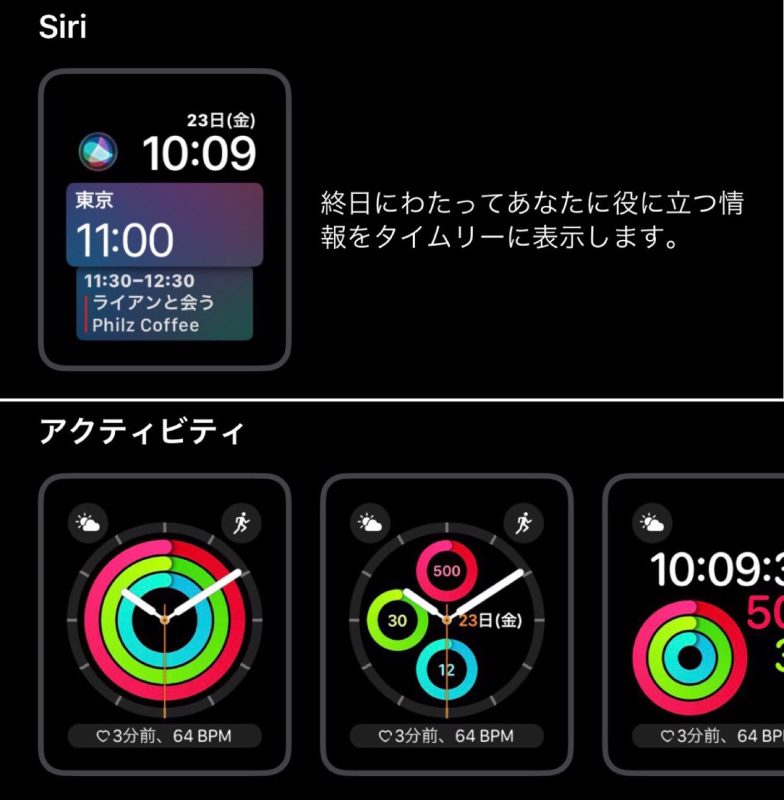784x800 pixels.
Task: Open the Activity digital face showing 10:09
Action: pyautogui.click(x=695, y=624)
